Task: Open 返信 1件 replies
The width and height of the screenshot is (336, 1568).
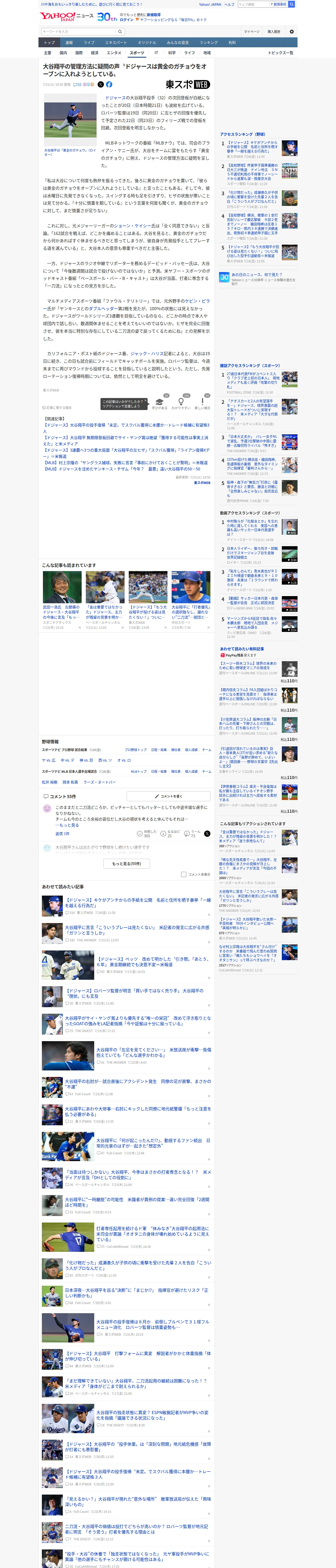Action: 62,834
